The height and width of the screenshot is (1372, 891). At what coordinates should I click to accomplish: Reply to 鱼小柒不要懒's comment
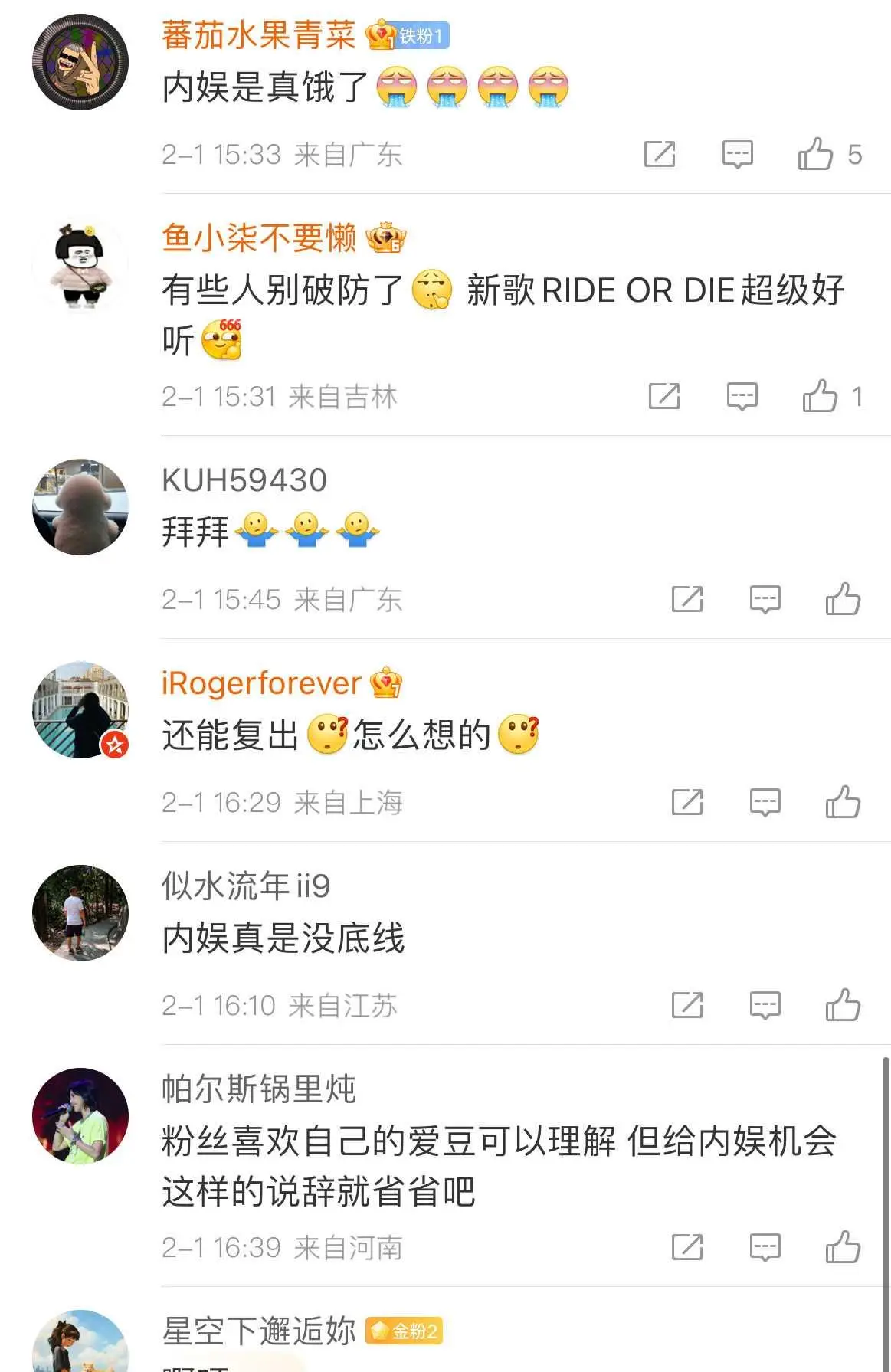(742, 396)
